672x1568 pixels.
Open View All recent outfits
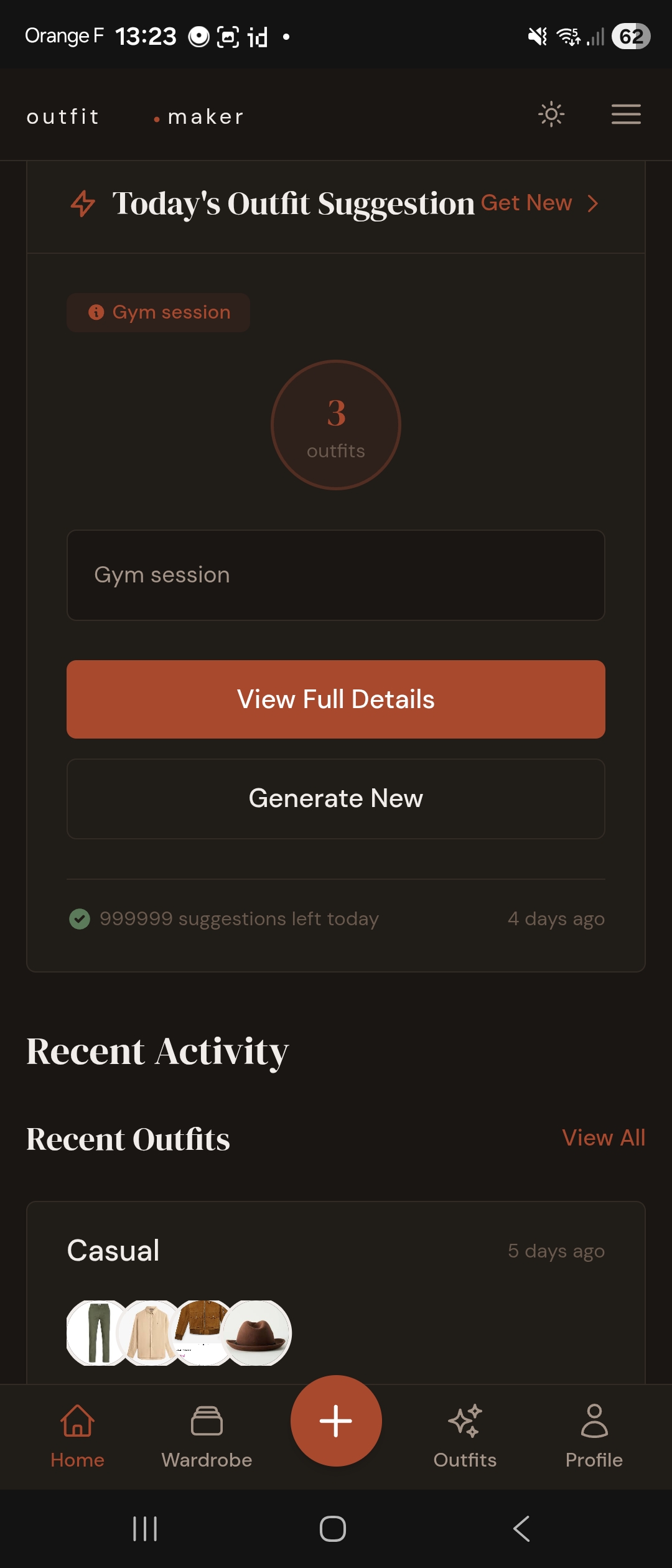point(603,1138)
